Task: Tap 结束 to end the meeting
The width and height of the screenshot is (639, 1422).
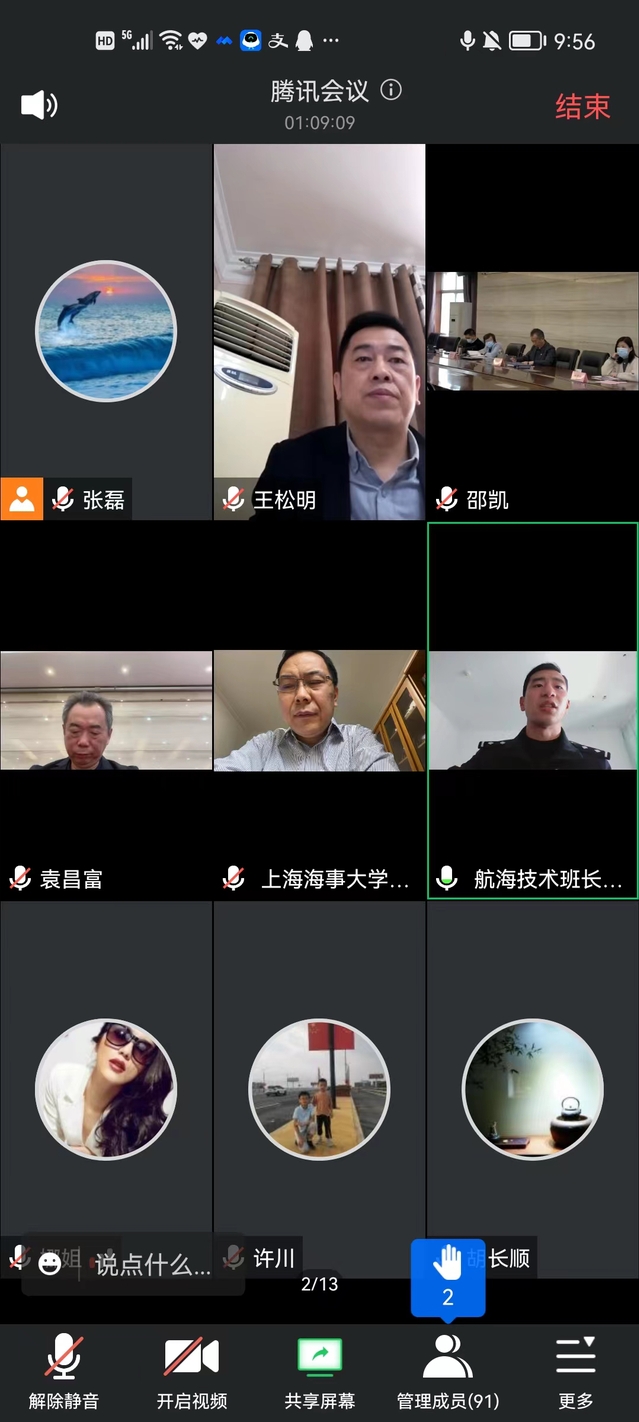Action: pyautogui.click(x=582, y=106)
